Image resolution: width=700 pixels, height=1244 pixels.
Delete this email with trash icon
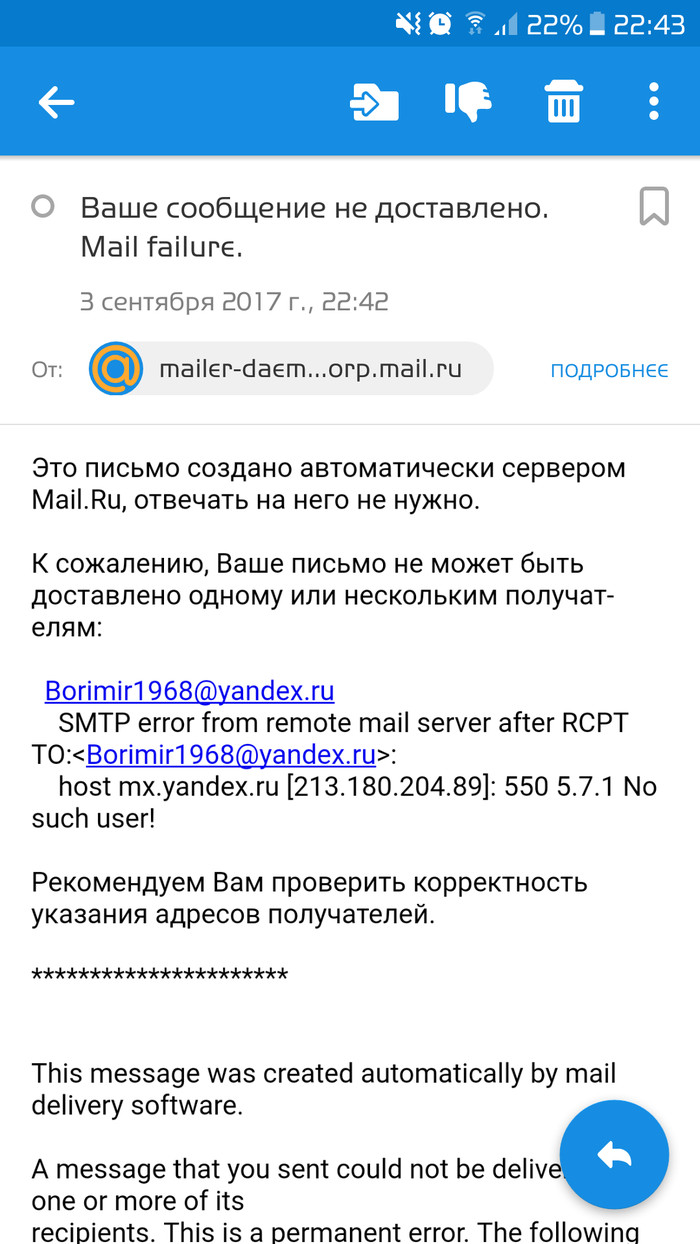(x=563, y=102)
